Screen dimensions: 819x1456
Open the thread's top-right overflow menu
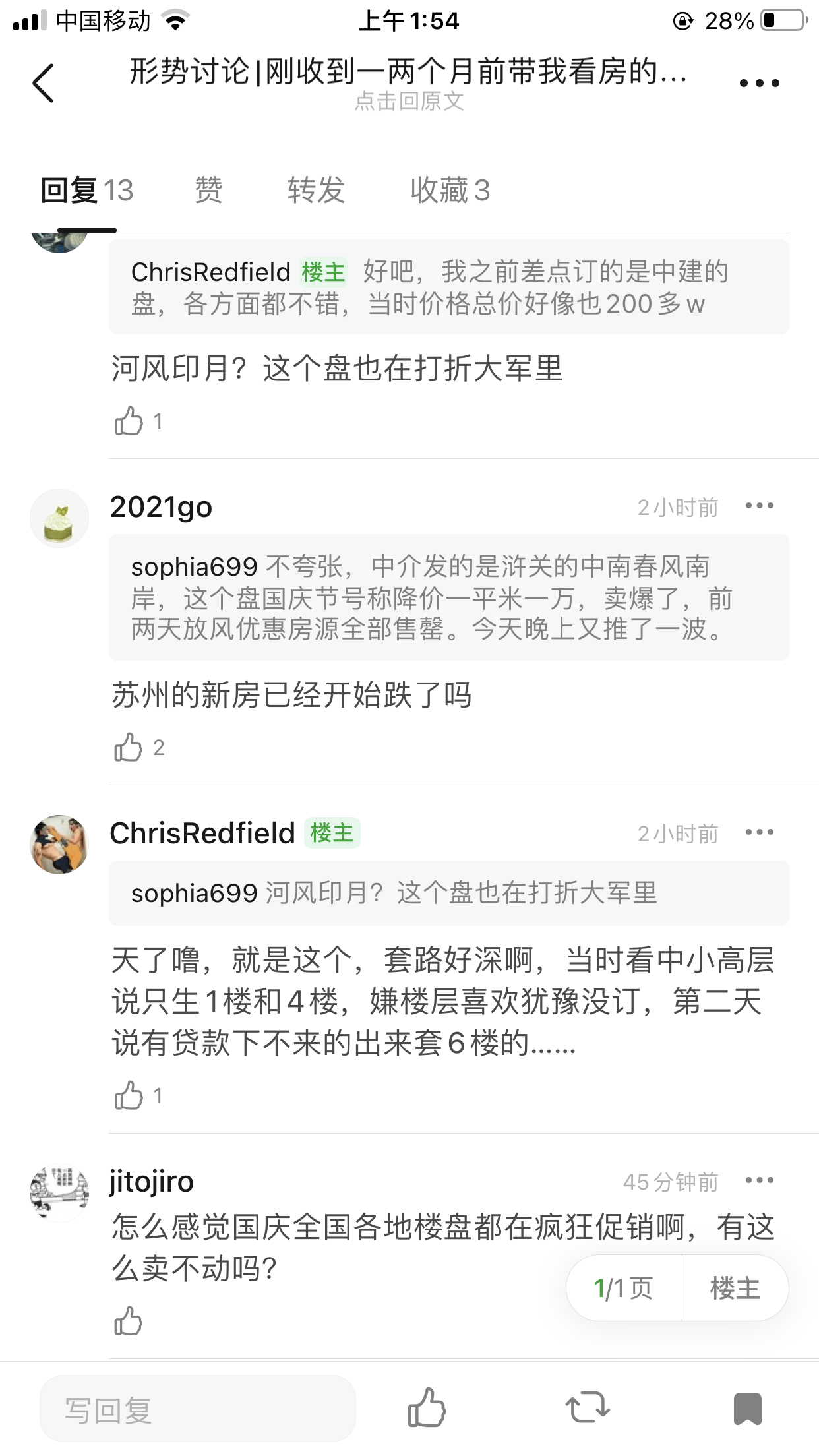759,83
